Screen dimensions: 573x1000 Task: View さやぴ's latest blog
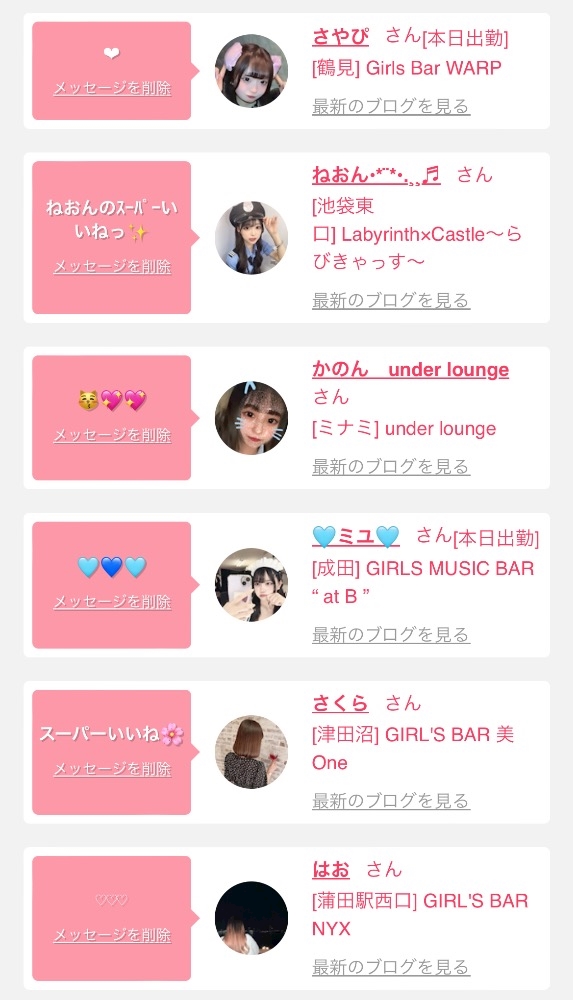click(391, 106)
